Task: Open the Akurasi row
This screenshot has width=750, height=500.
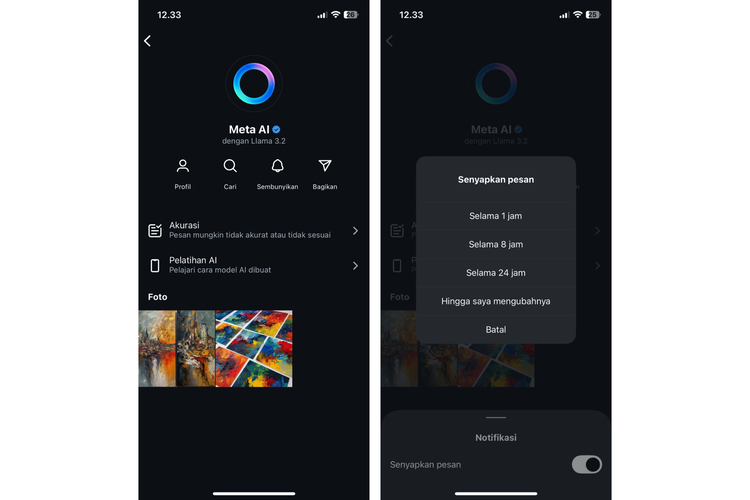Action: click(x=253, y=231)
